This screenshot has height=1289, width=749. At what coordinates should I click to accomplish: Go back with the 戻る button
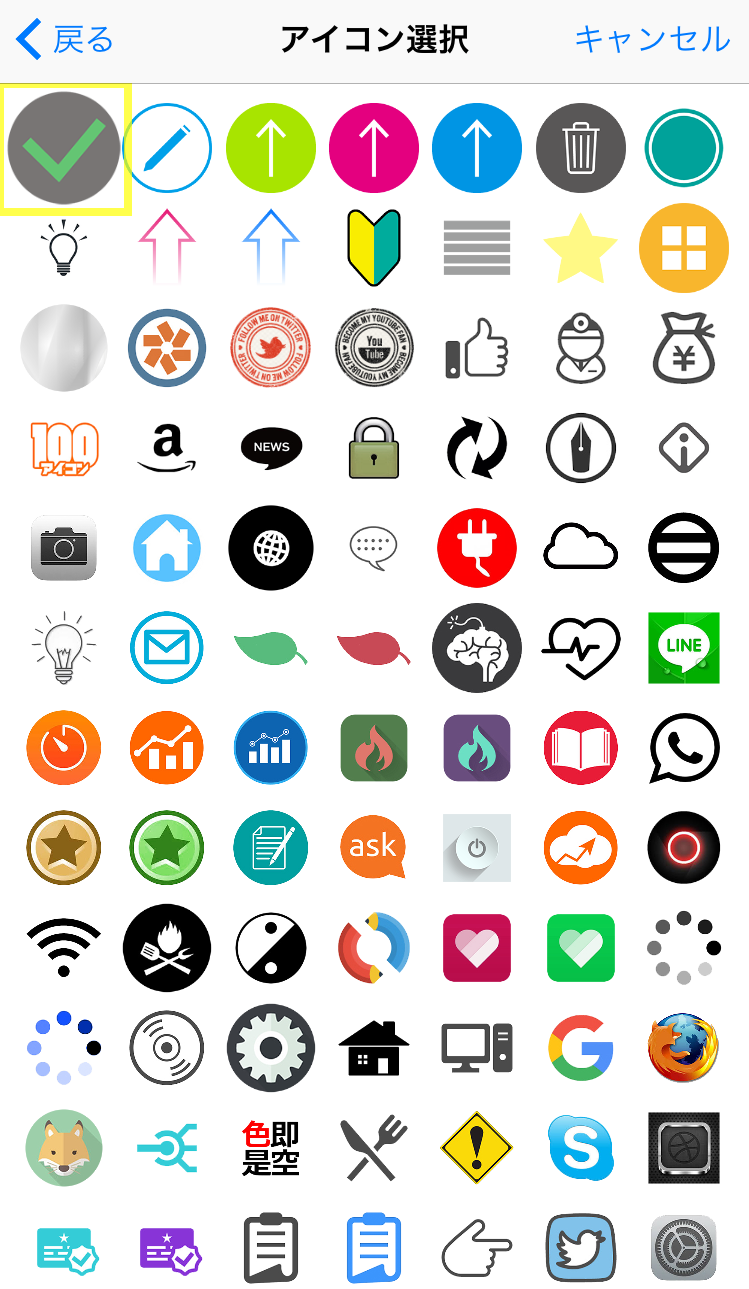[x=66, y=40]
